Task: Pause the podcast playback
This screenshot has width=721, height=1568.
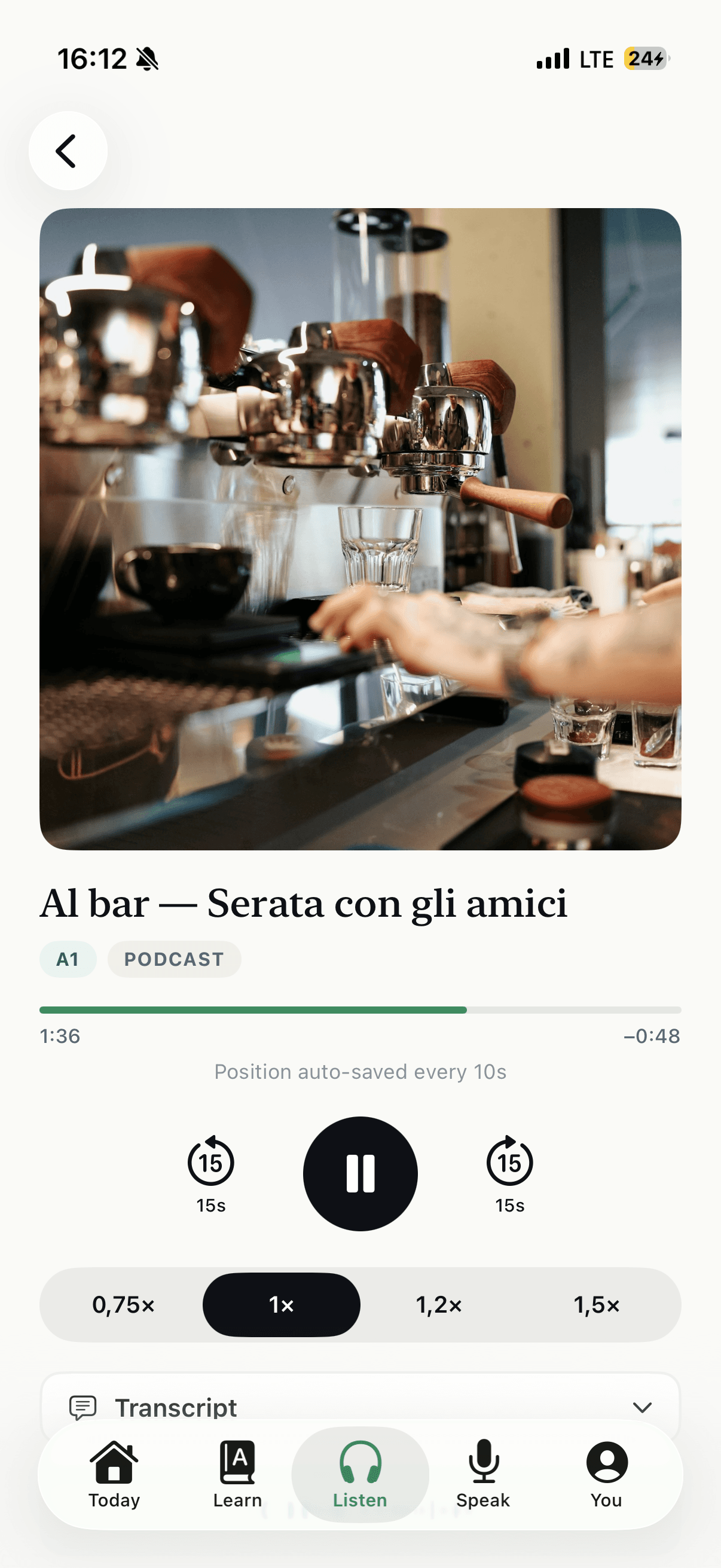Action: click(x=360, y=1173)
